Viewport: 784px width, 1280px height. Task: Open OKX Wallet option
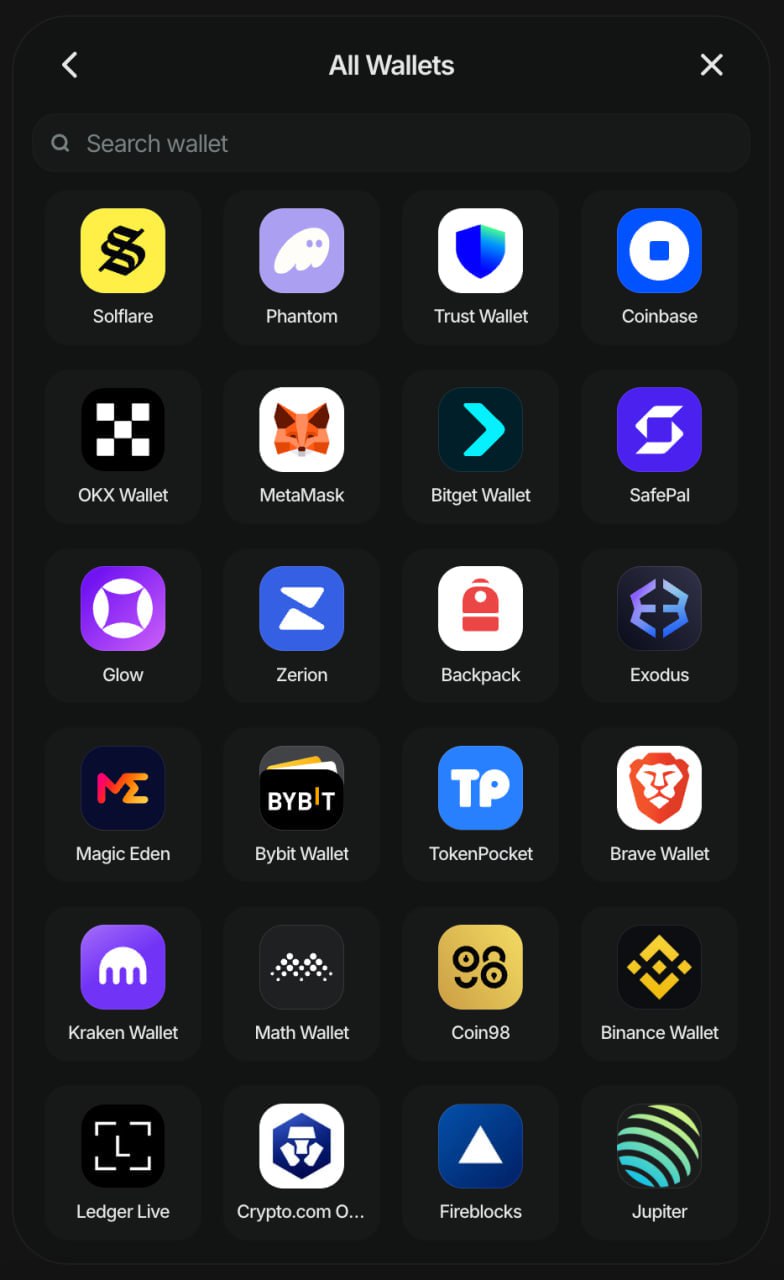pos(123,446)
